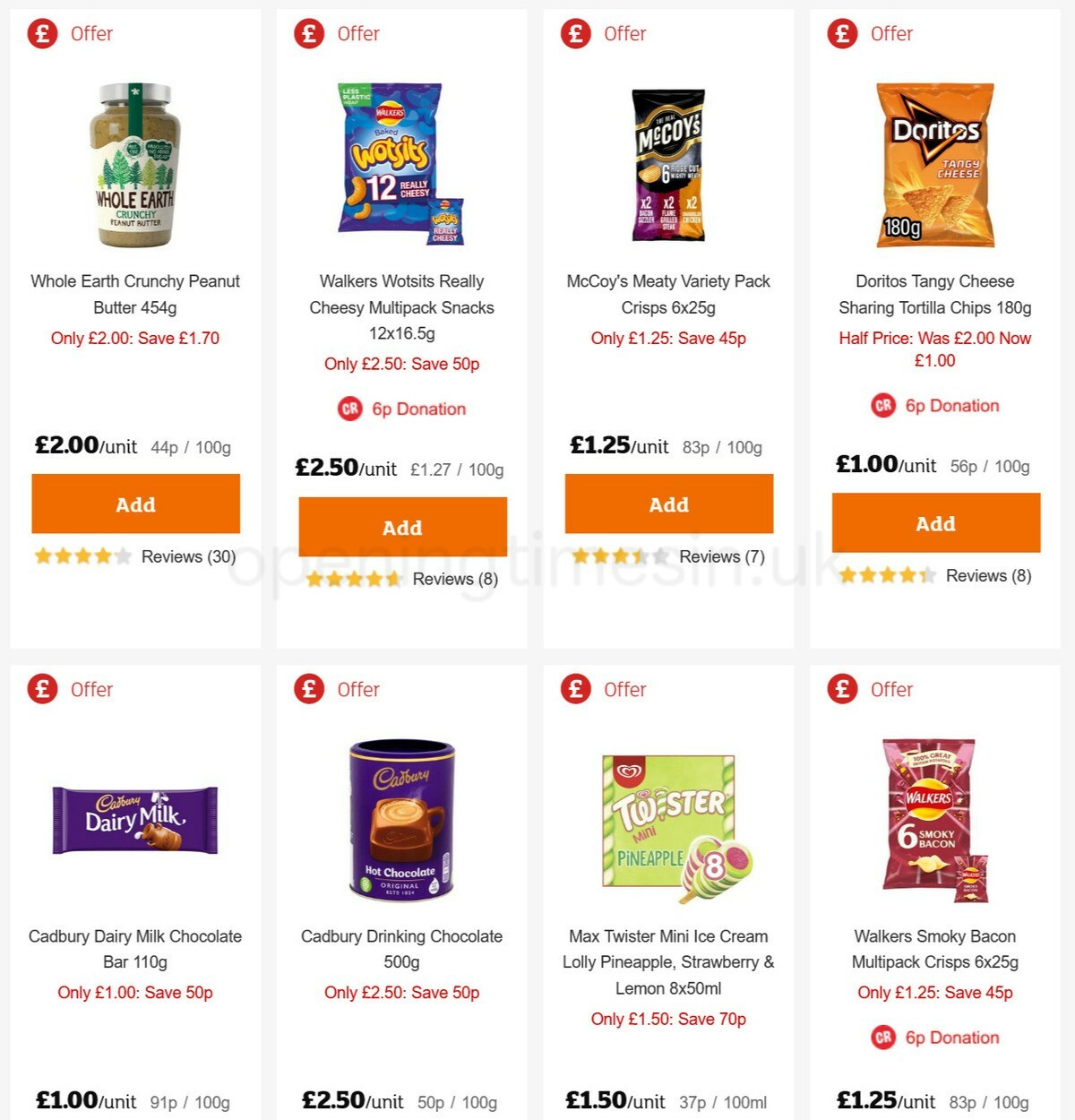Click the CR donation icon under Walkers Wotsits

point(348,409)
